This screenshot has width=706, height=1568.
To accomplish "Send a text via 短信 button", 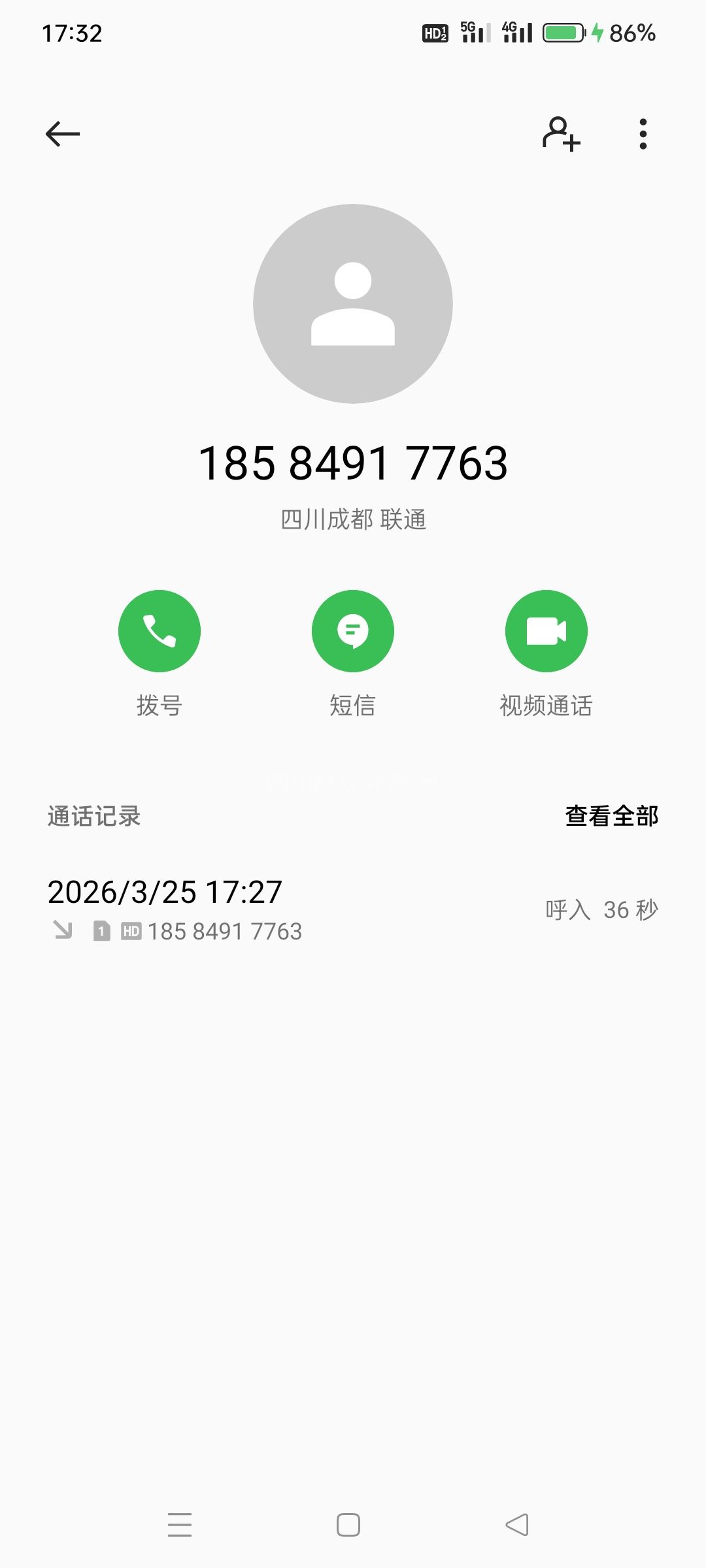I will 353,631.
